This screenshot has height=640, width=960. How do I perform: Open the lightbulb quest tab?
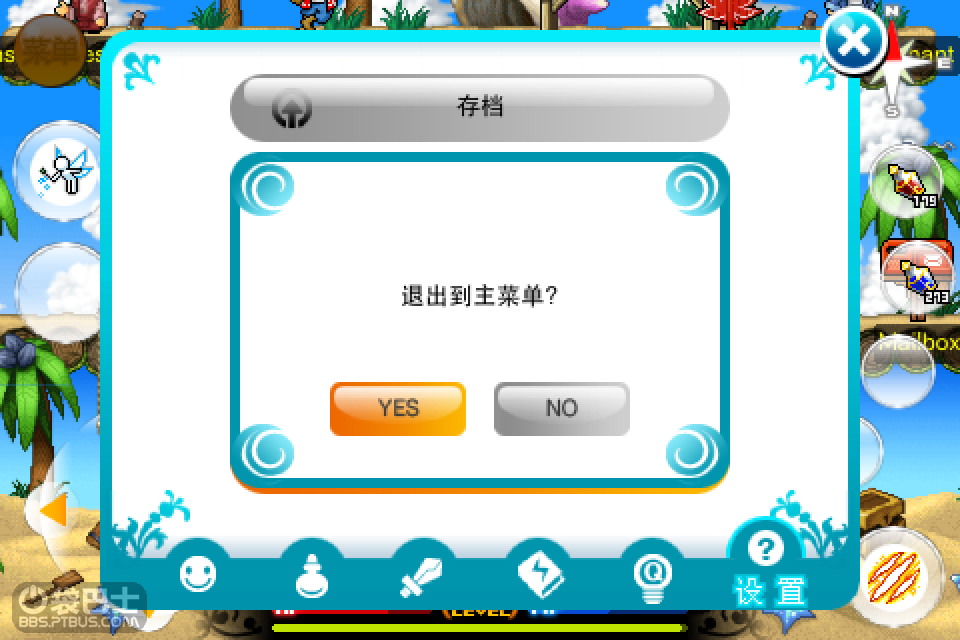coord(652,575)
